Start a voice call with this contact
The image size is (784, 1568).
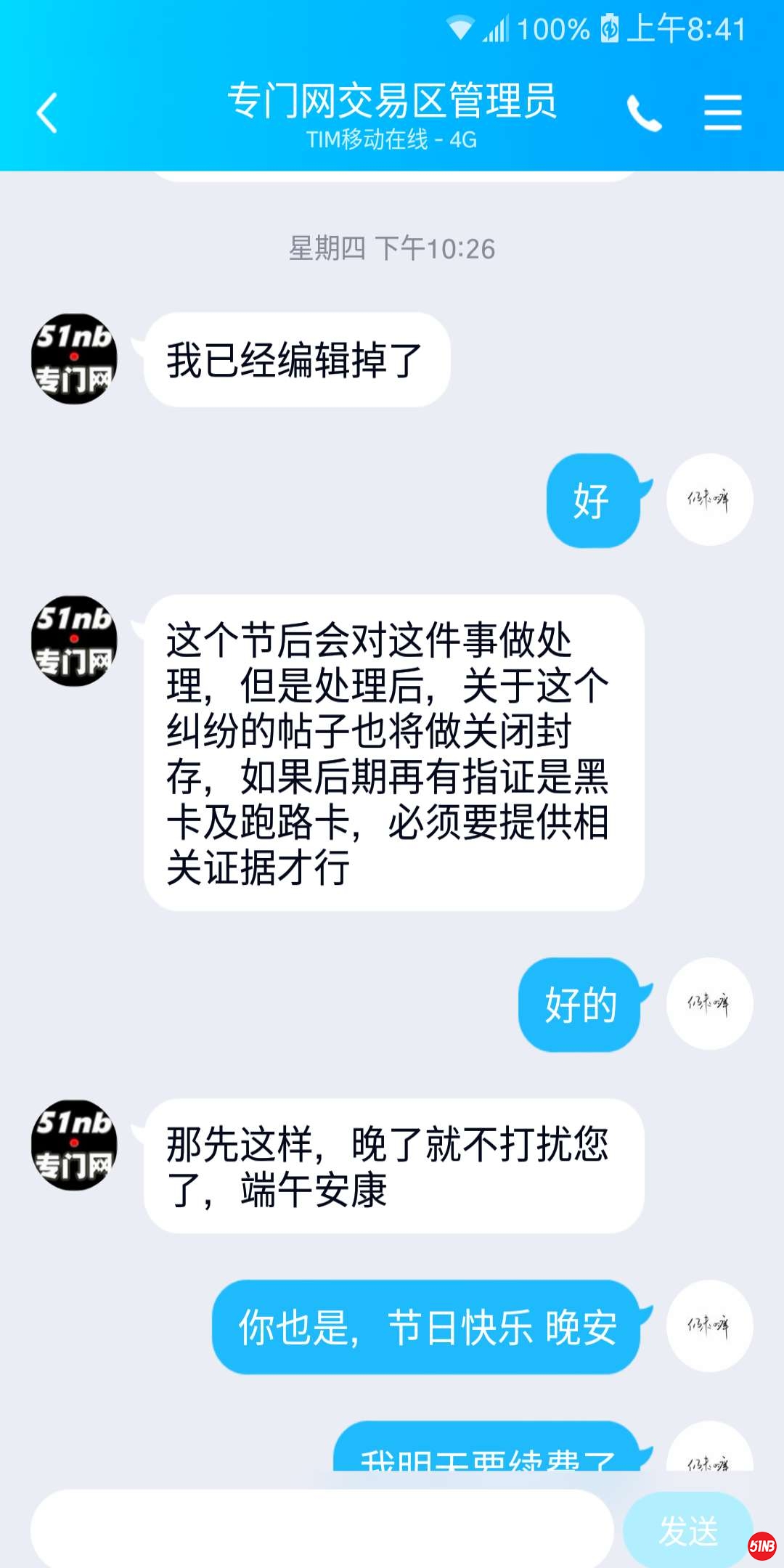click(x=645, y=114)
